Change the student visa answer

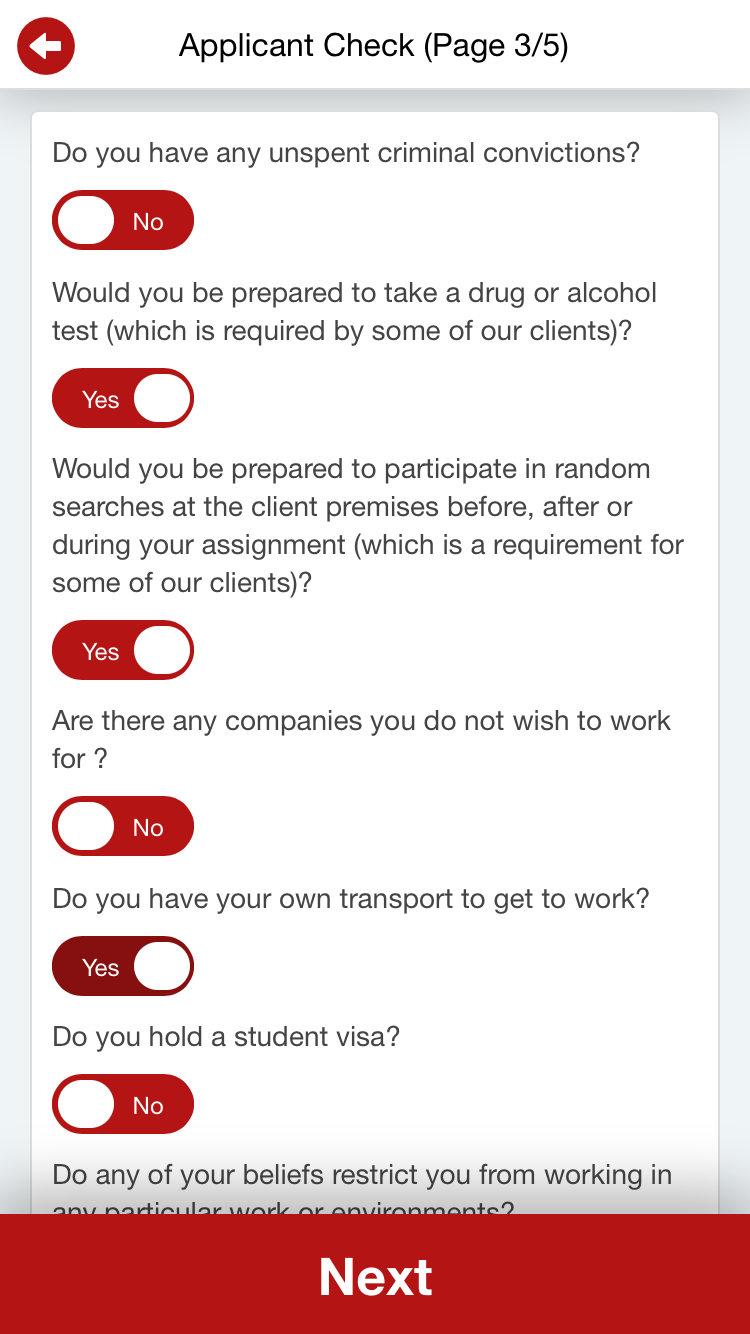[122, 1105]
